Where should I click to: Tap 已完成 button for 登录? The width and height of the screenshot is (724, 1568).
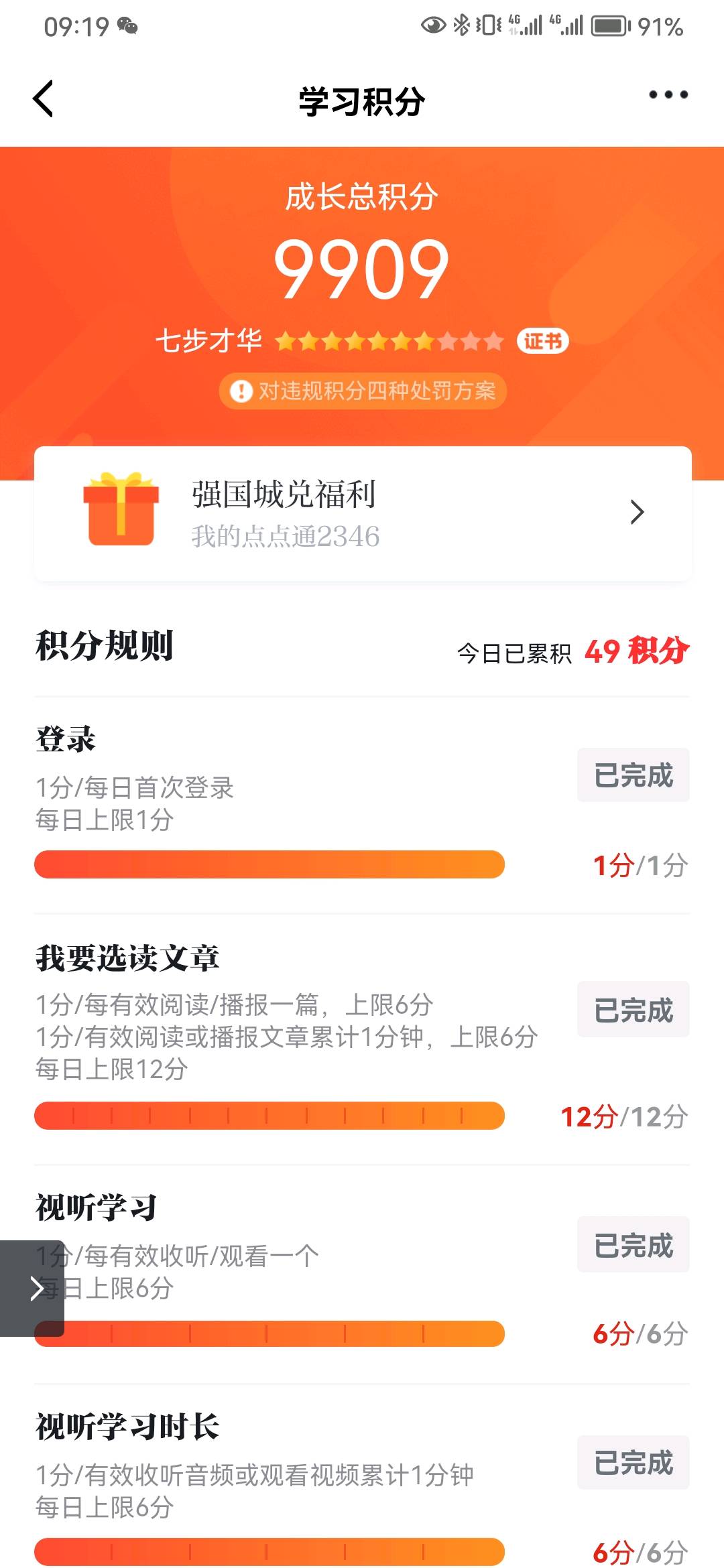click(633, 775)
